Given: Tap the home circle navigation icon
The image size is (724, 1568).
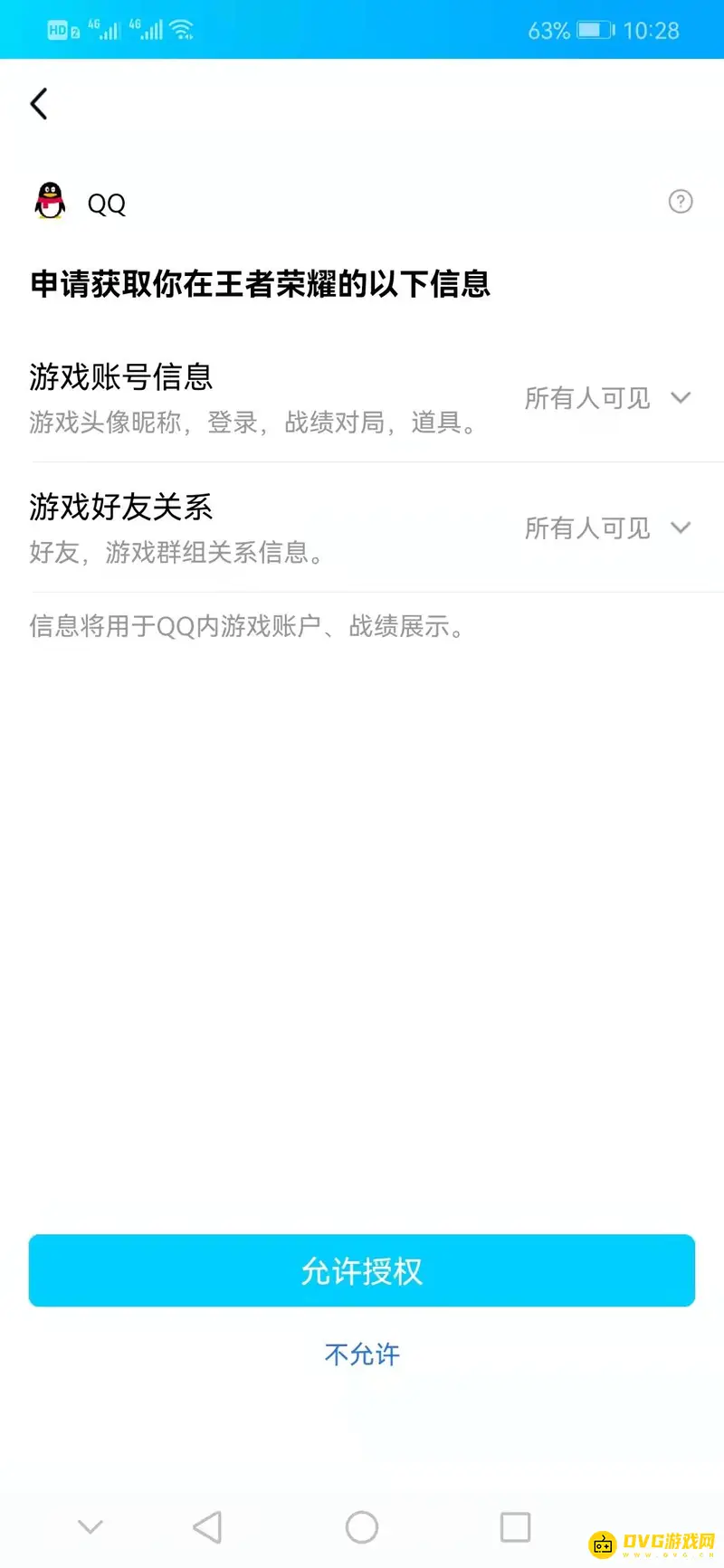Looking at the screenshot, I should (361, 1525).
